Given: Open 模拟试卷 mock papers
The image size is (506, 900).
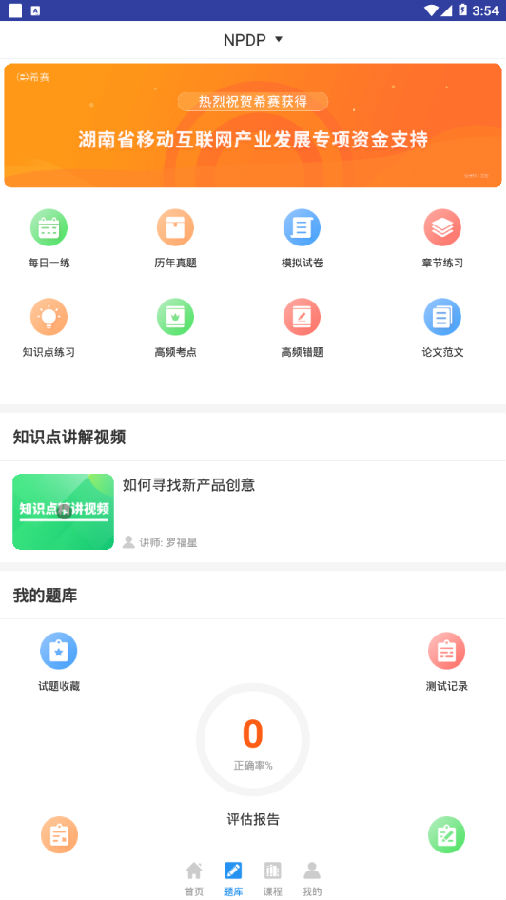Looking at the screenshot, I should [302, 239].
